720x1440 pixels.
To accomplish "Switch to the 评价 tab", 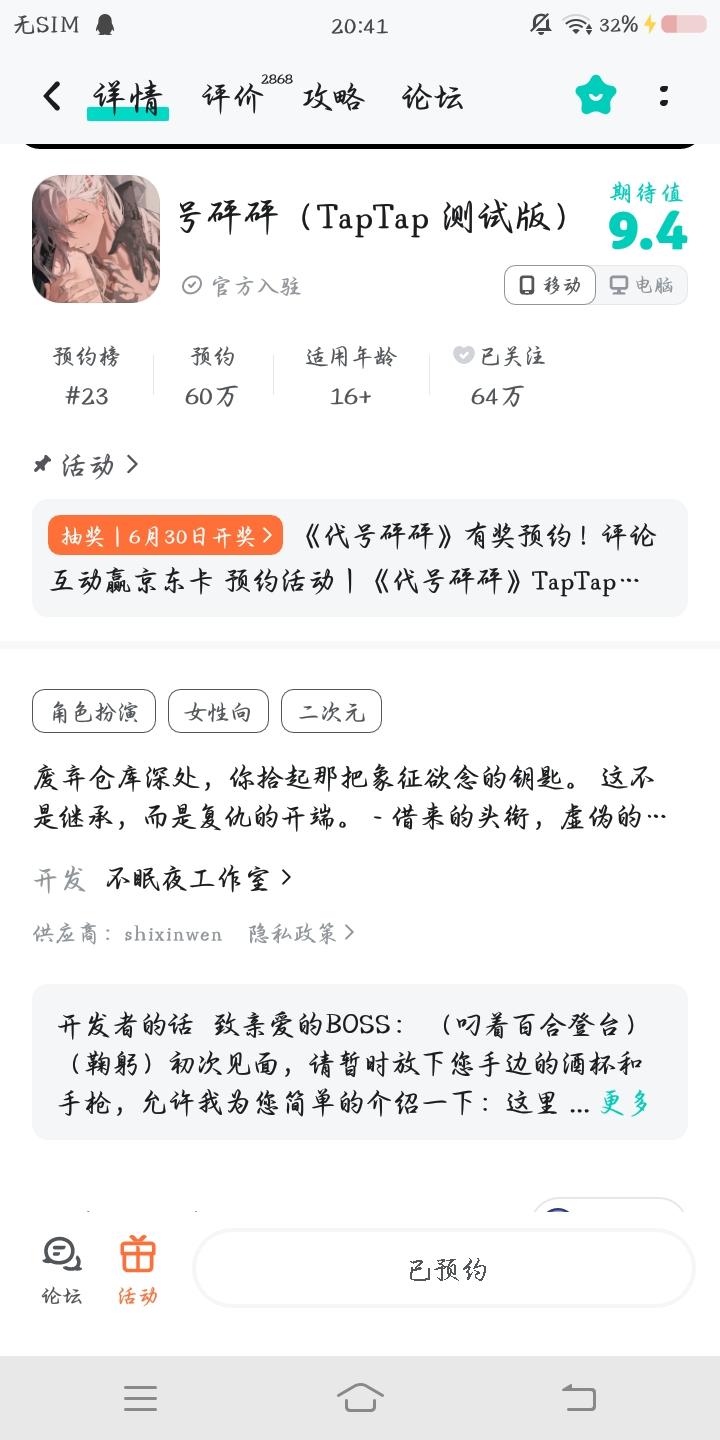I will click(232, 98).
